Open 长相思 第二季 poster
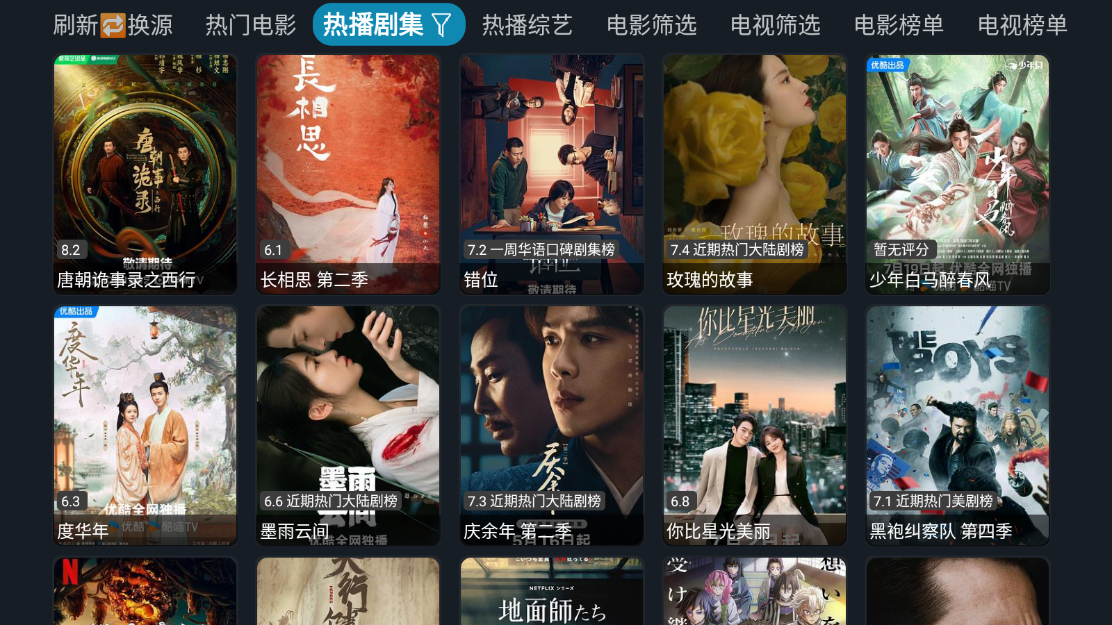The image size is (1112, 625). point(348,174)
